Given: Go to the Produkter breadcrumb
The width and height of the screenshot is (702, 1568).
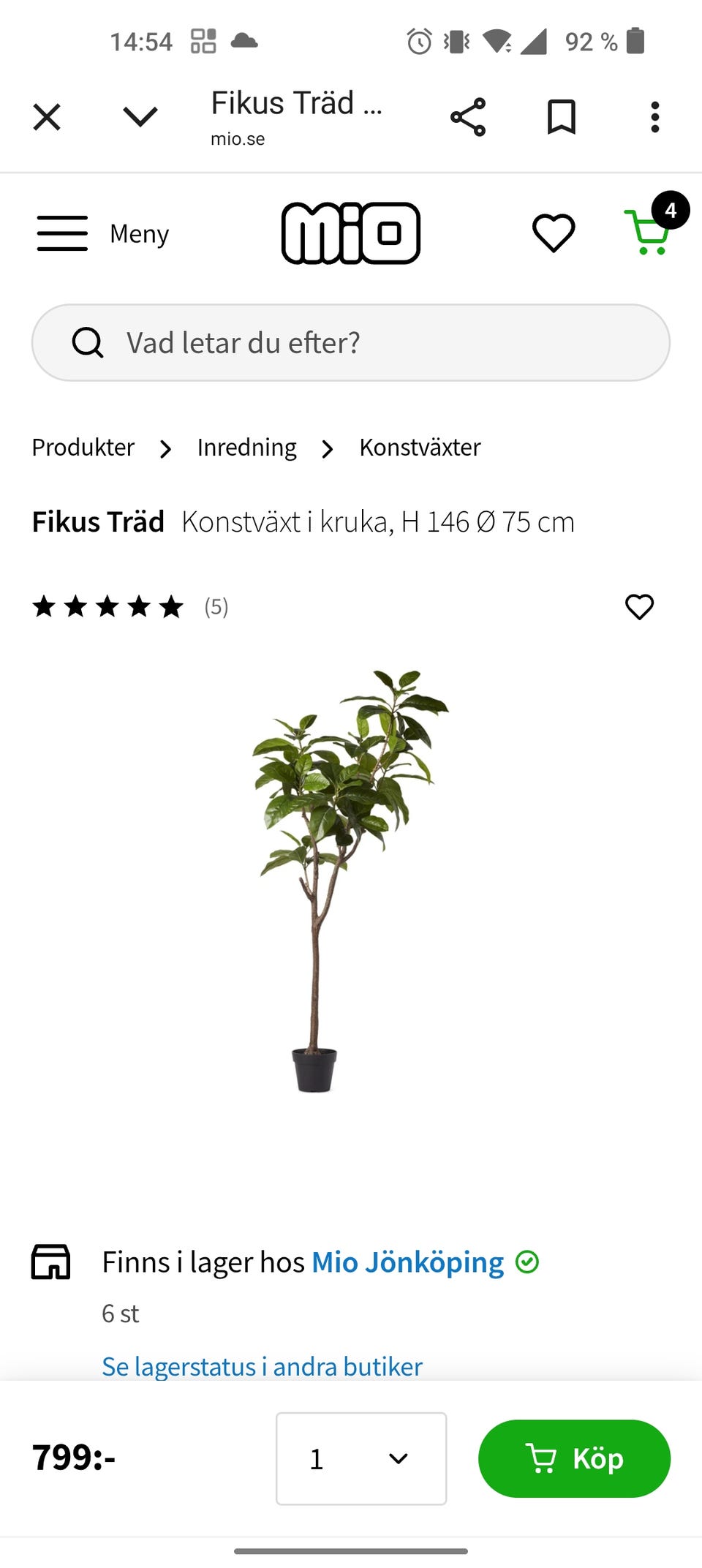Looking at the screenshot, I should 83,447.
